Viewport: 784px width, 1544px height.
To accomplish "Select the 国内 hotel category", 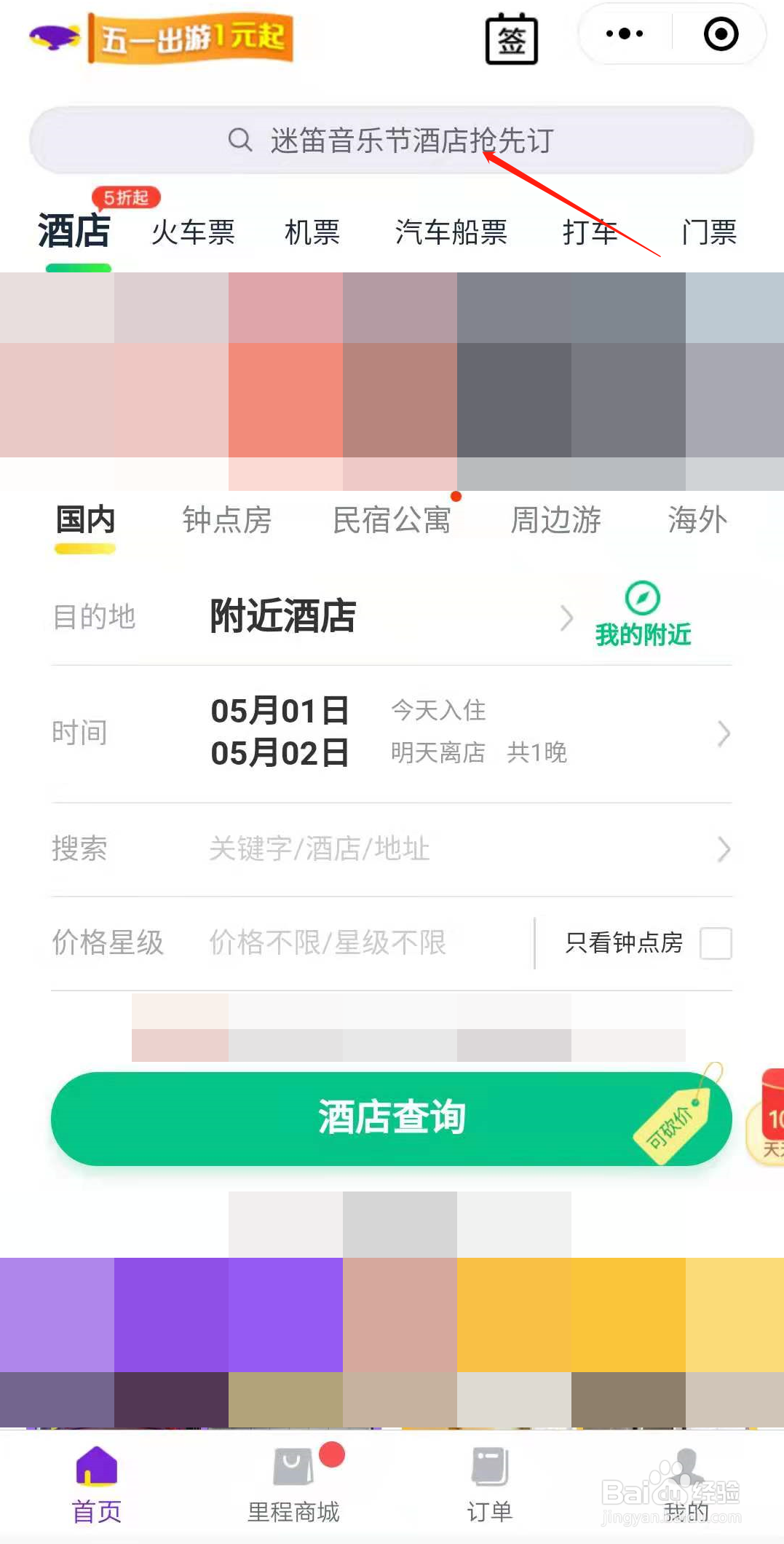I will [84, 519].
